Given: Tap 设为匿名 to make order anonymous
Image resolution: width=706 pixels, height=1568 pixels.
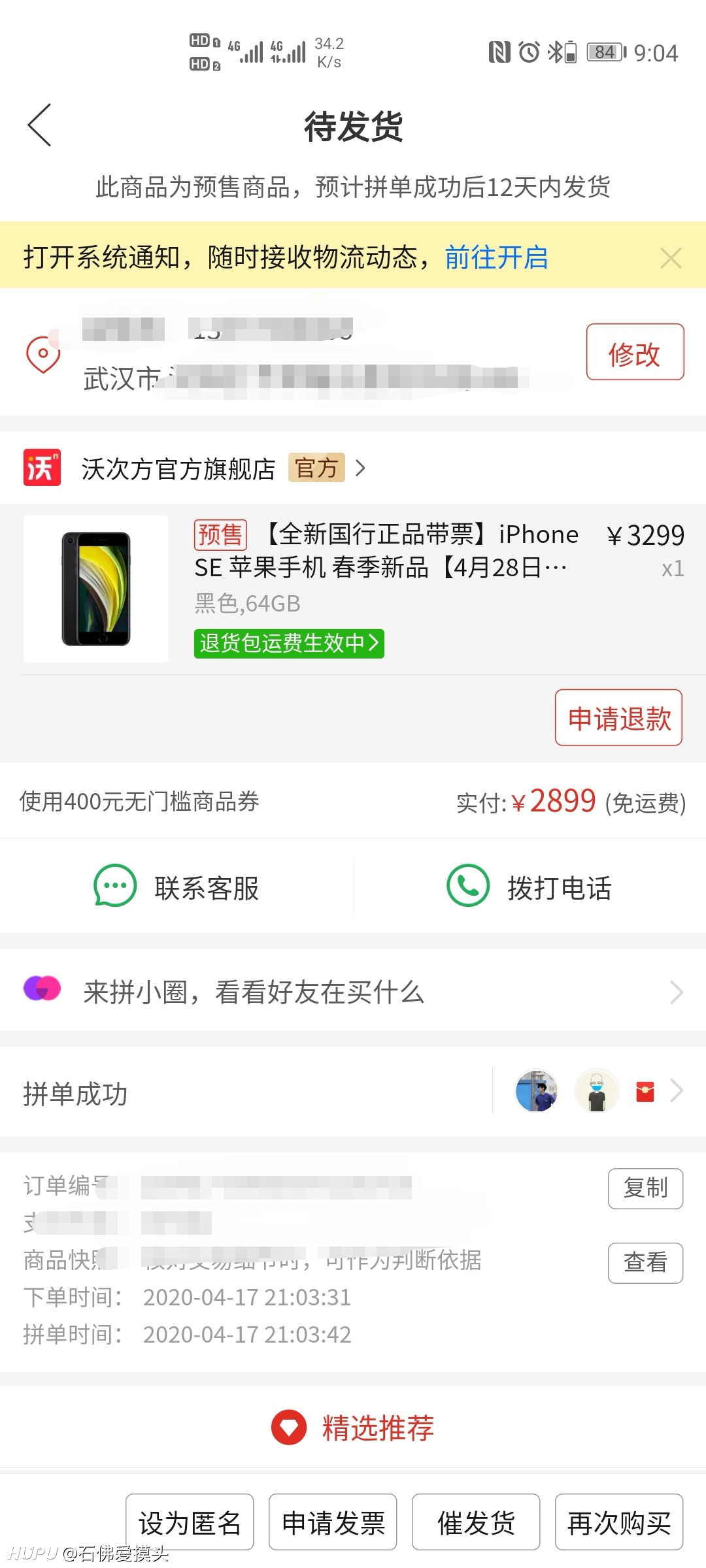Looking at the screenshot, I should [x=190, y=1522].
